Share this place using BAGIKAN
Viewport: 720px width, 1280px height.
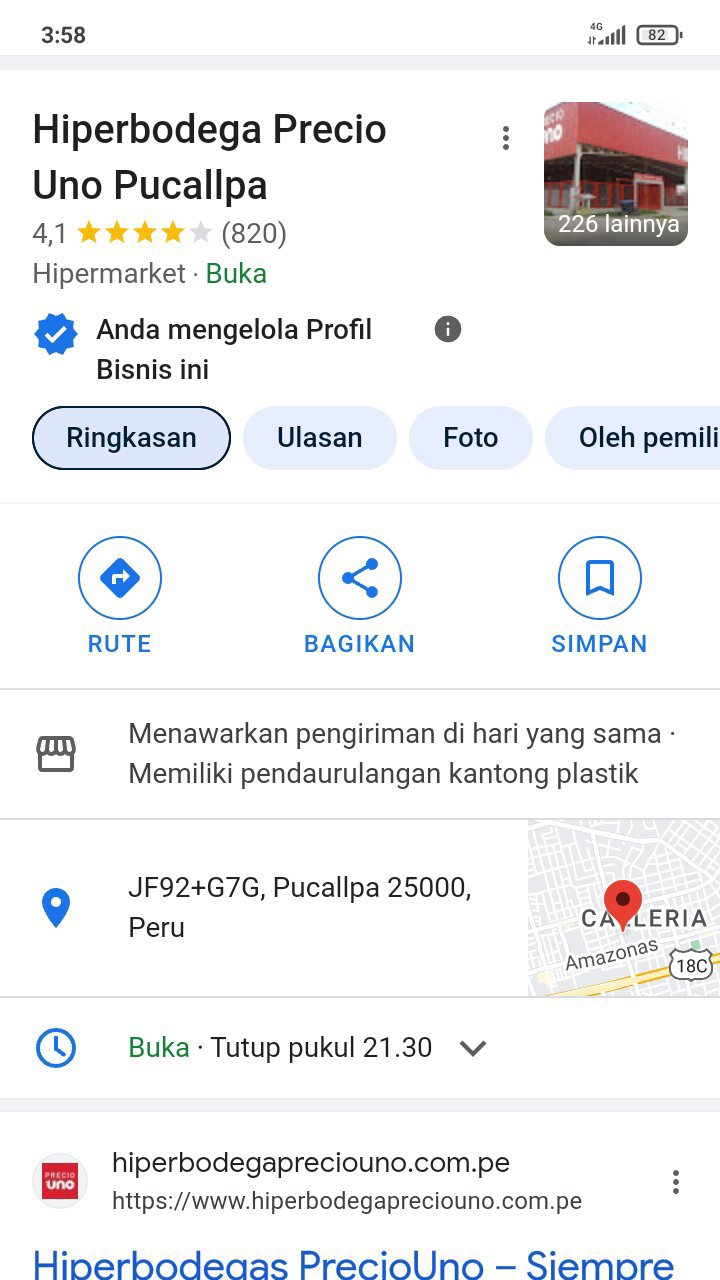(x=360, y=597)
